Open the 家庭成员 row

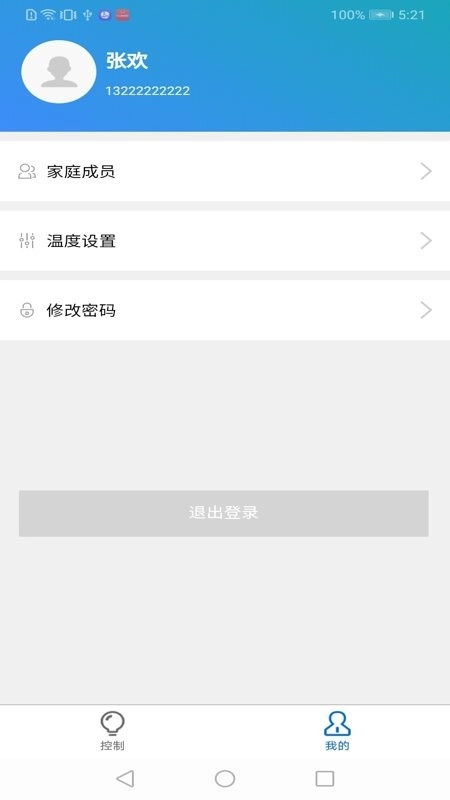(x=225, y=171)
